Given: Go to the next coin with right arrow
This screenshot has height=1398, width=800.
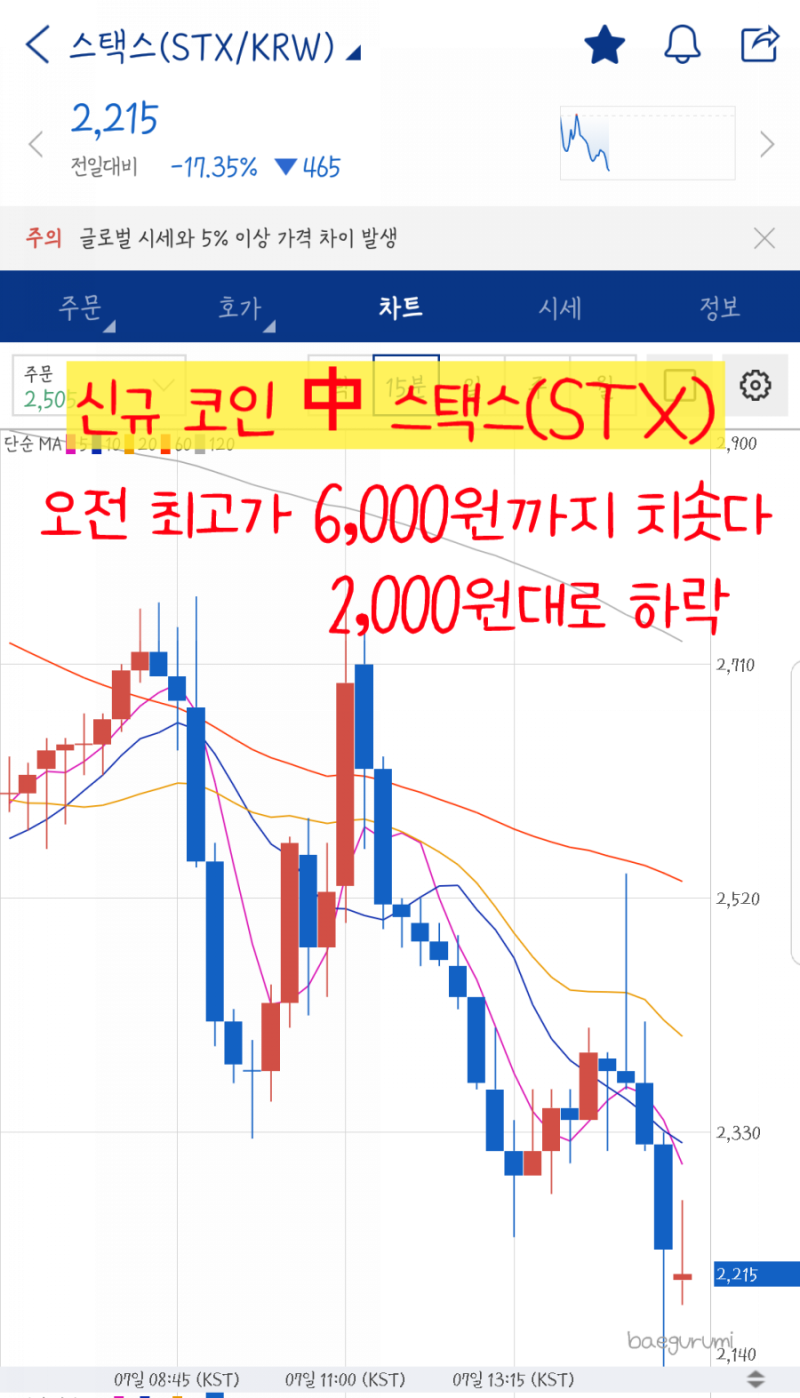Looking at the screenshot, I should (767, 145).
